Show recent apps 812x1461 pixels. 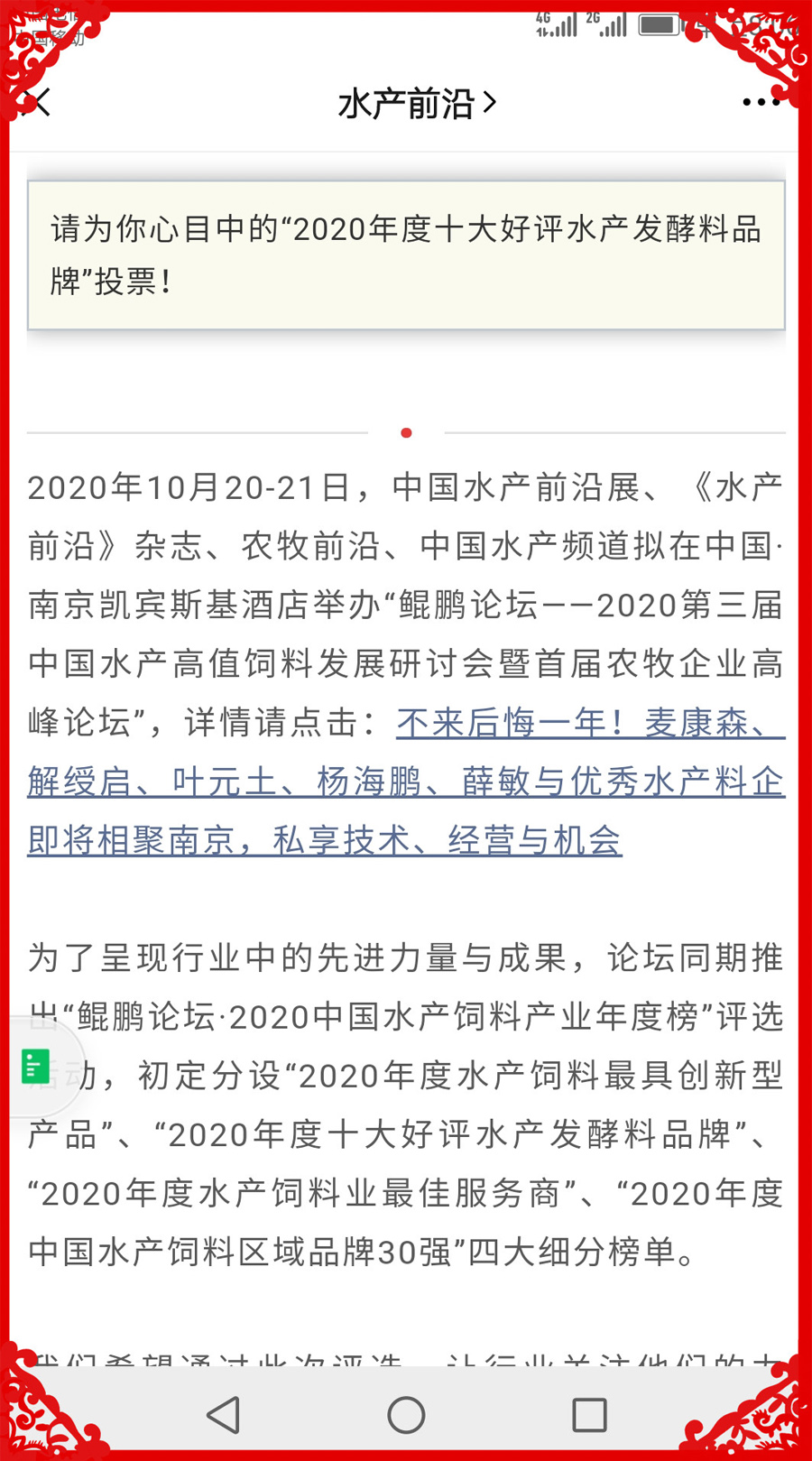point(589,1414)
